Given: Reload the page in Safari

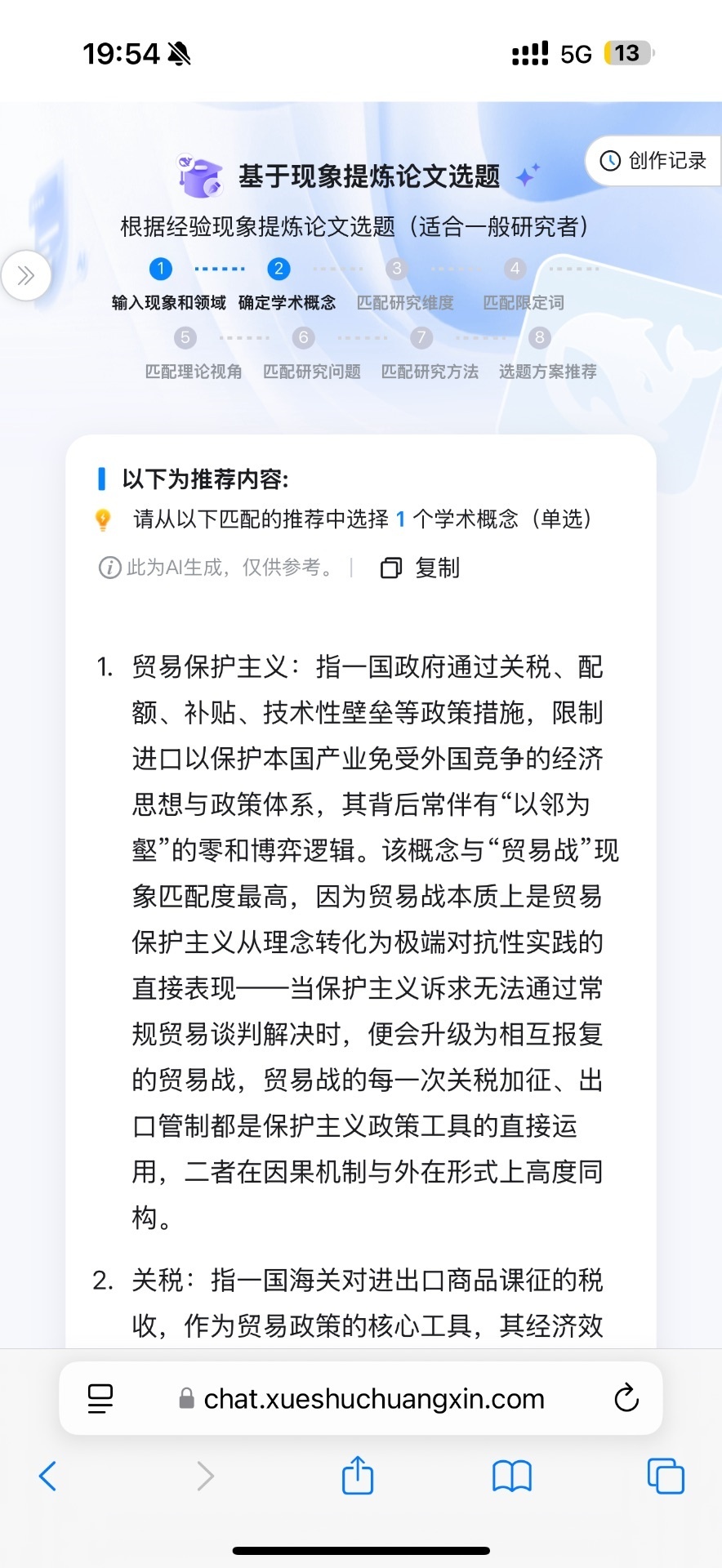Looking at the screenshot, I should coord(626,1398).
